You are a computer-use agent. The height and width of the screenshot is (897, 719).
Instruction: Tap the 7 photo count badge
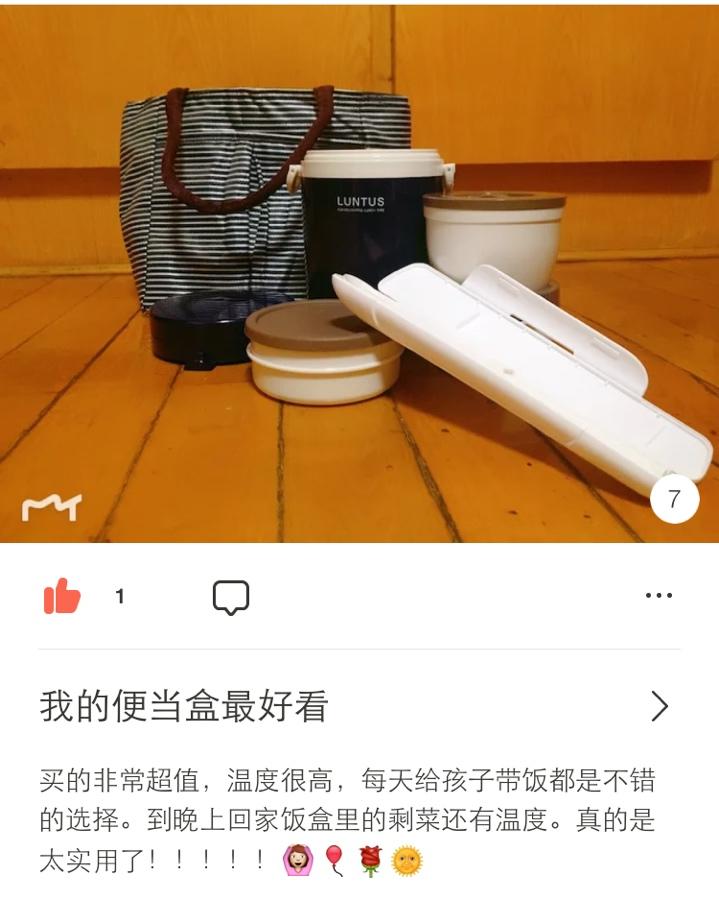point(674,499)
